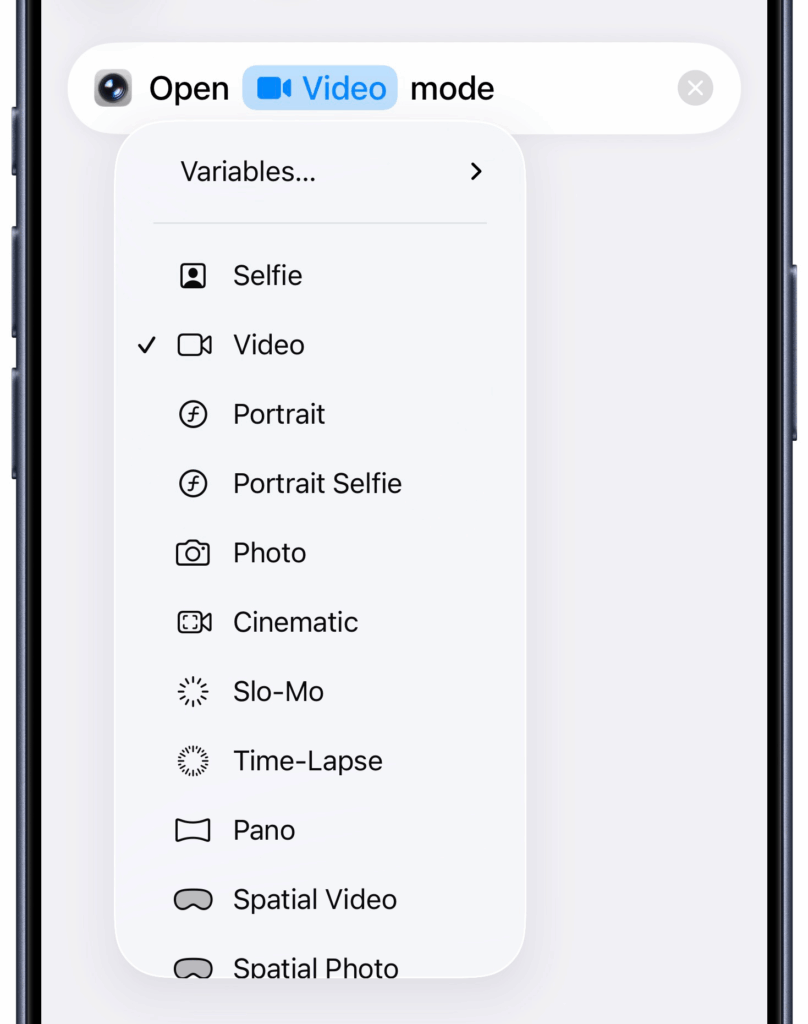The image size is (808, 1024).
Task: Switch camera mode to Photo
Action: coord(269,553)
